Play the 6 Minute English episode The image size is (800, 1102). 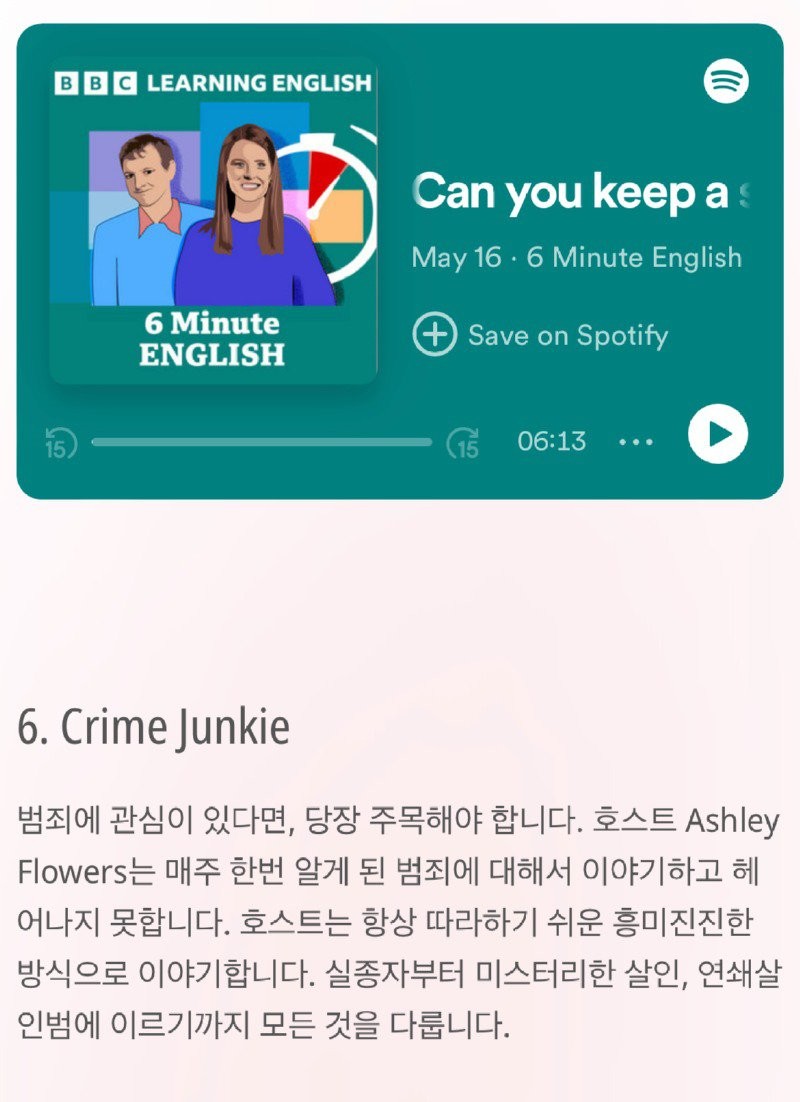click(718, 435)
